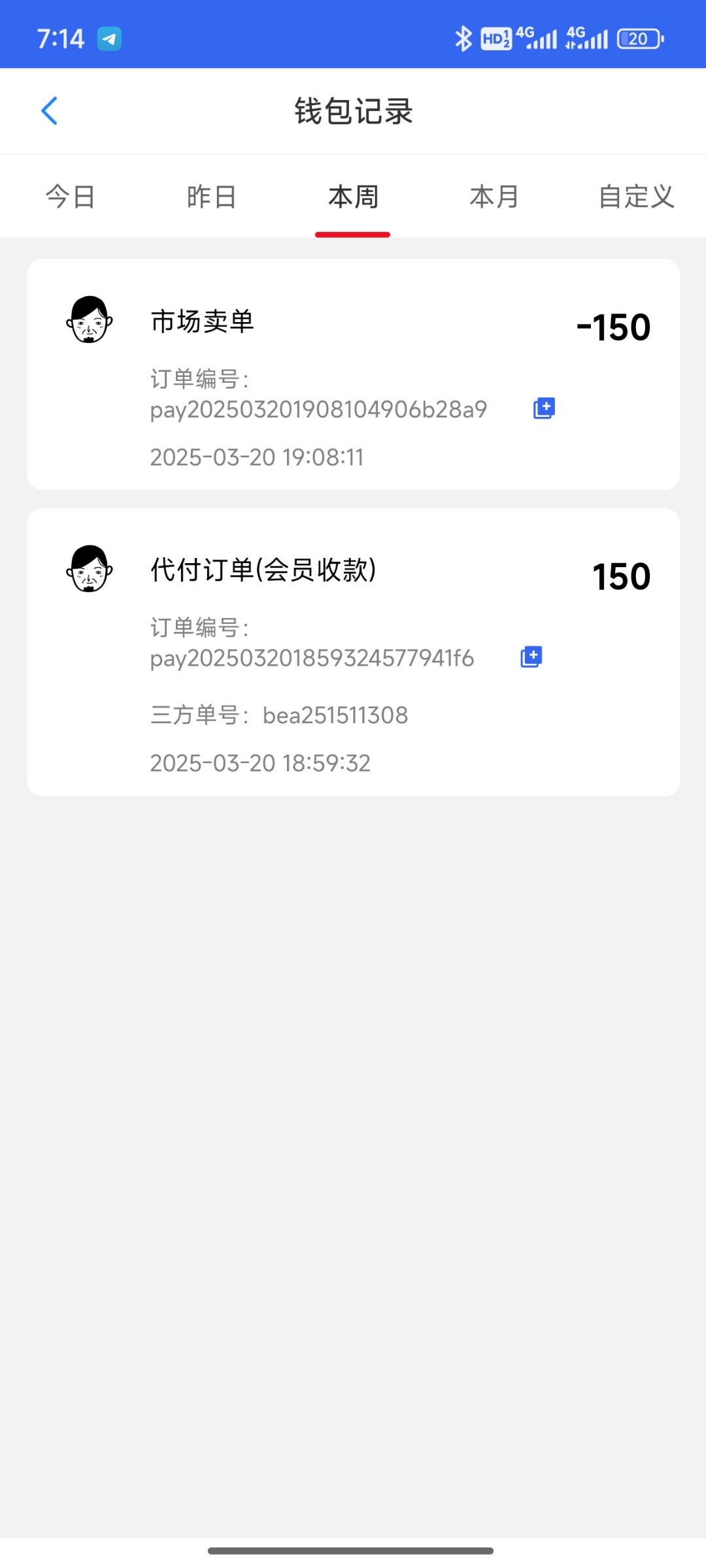The height and width of the screenshot is (1568, 706).
Task: Copy order number of 市场卖单 record
Action: coord(544,408)
